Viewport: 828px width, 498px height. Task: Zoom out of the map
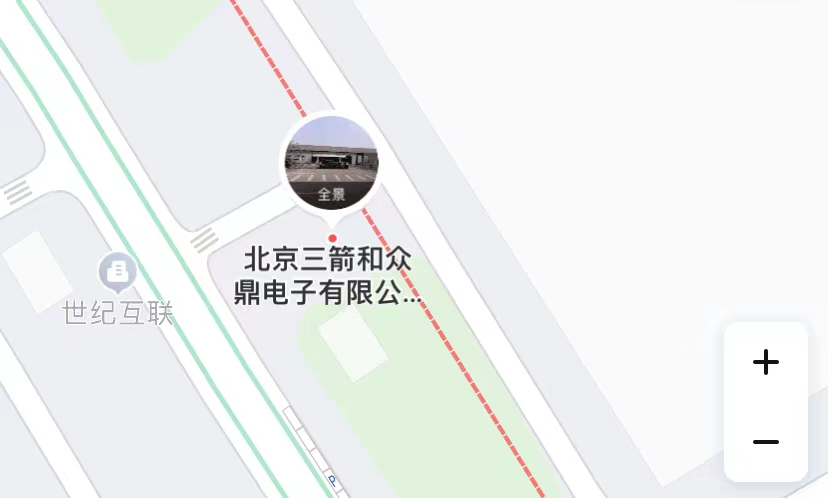click(765, 442)
